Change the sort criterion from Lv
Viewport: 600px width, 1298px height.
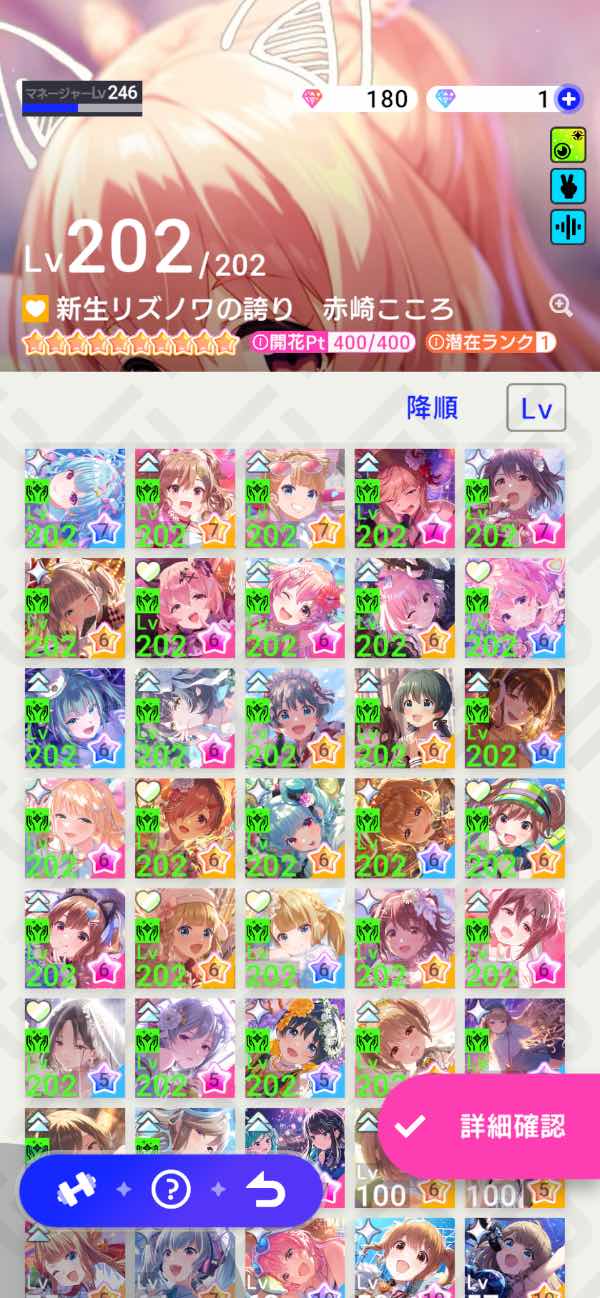click(536, 408)
